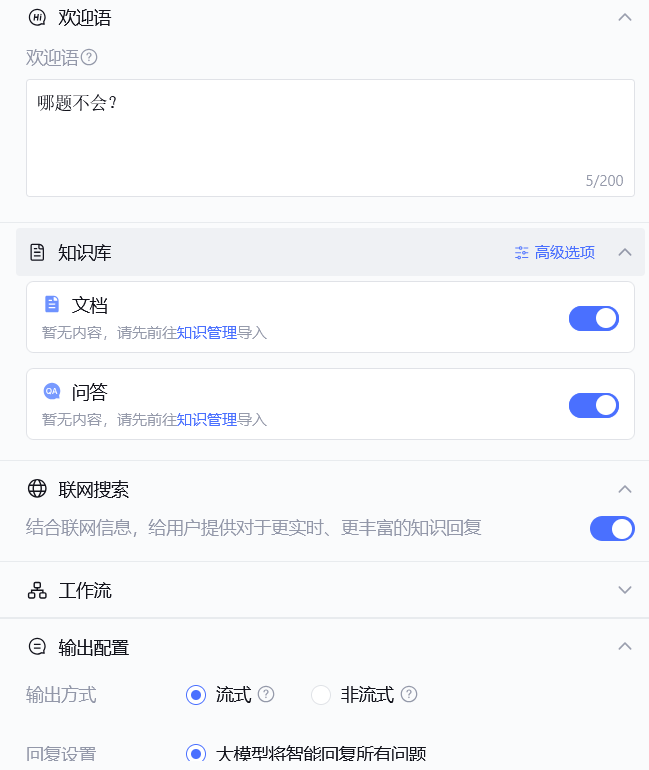This screenshot has width=649, height=770.
Task: Collapse the 输出配置 section
Action: tap(625, 647)
